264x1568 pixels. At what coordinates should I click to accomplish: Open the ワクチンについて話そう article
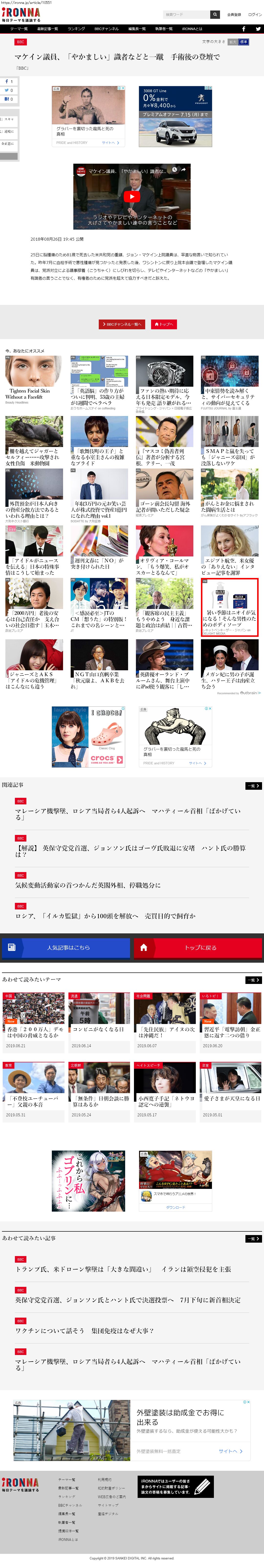coord(84,1331)
